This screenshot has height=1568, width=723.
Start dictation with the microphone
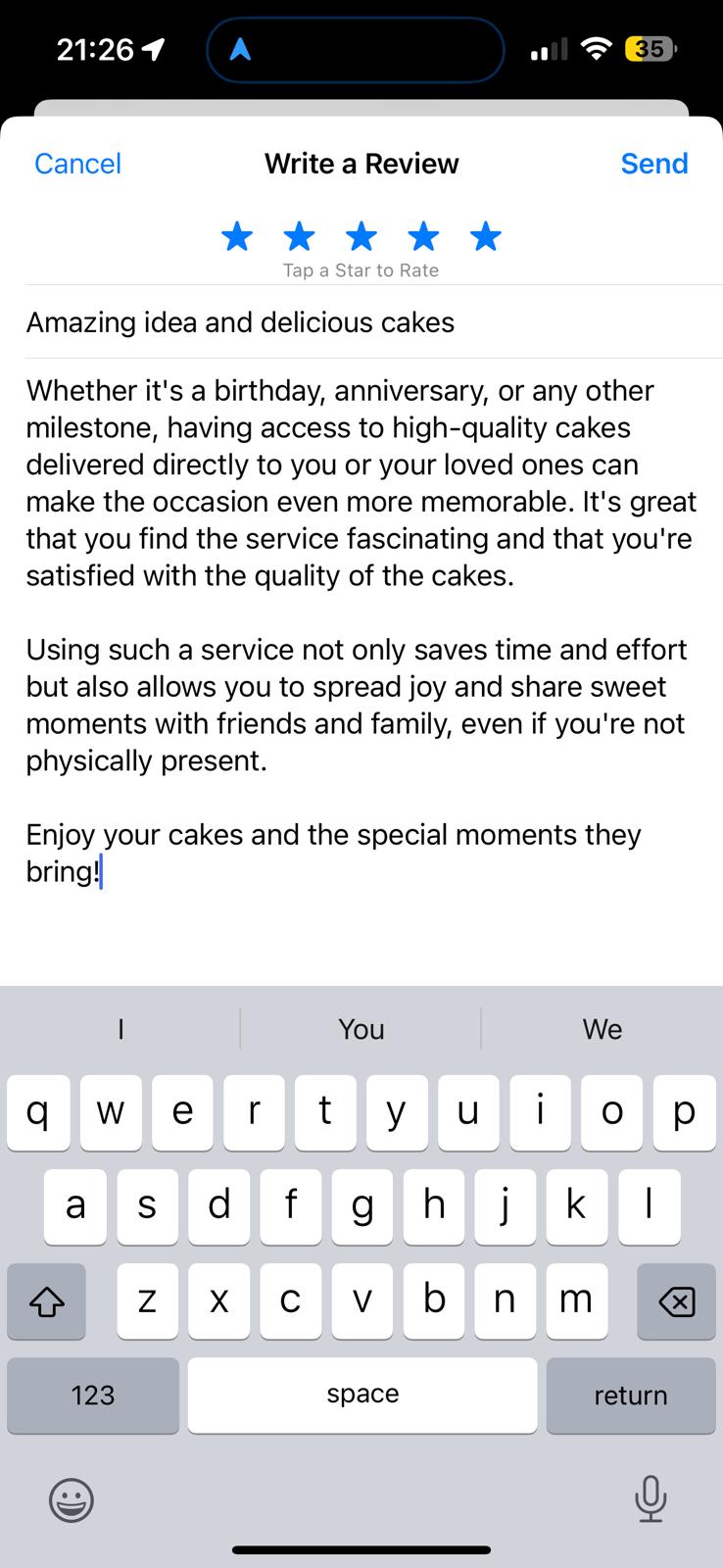[651, 1498]
